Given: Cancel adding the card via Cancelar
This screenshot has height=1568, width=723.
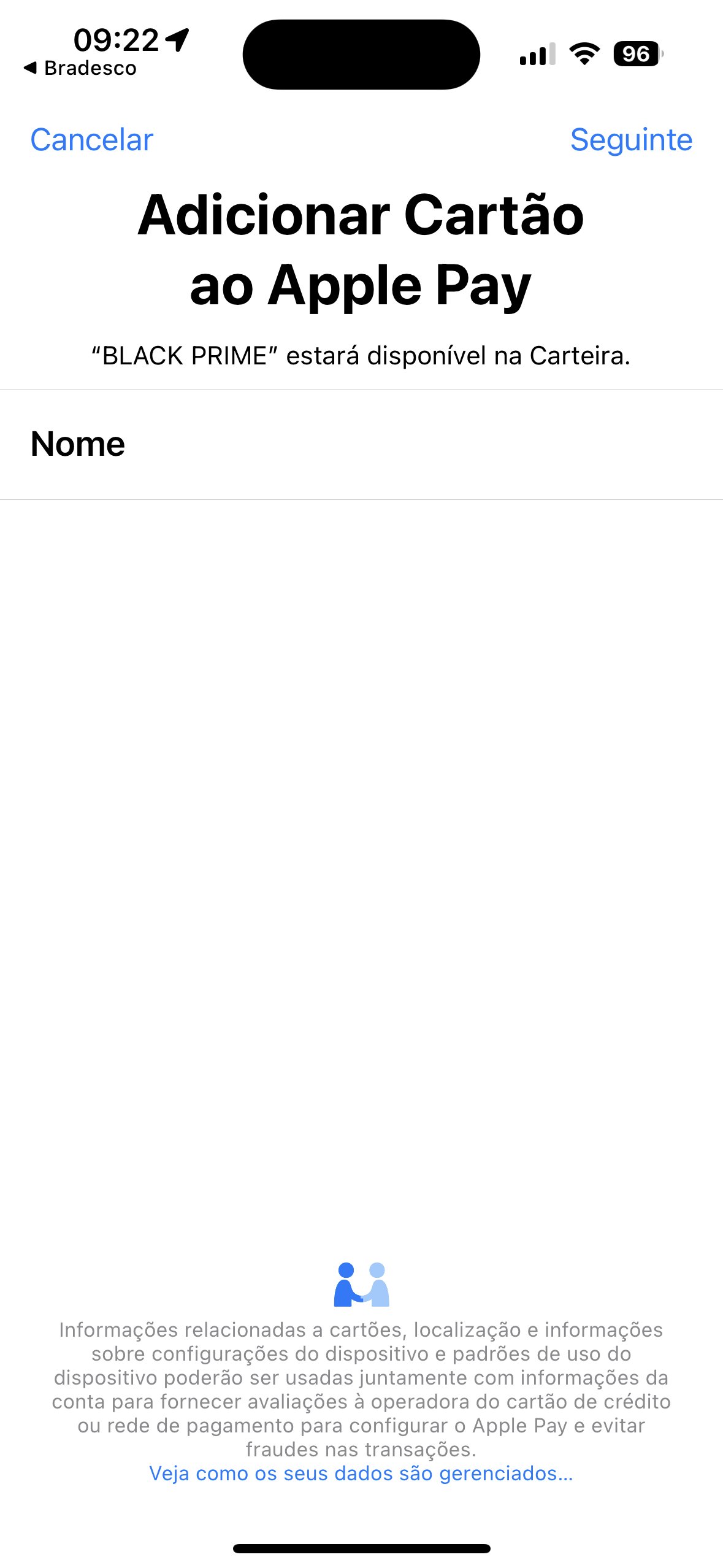Looking at the screenshot, I should (x=92, y=140).
